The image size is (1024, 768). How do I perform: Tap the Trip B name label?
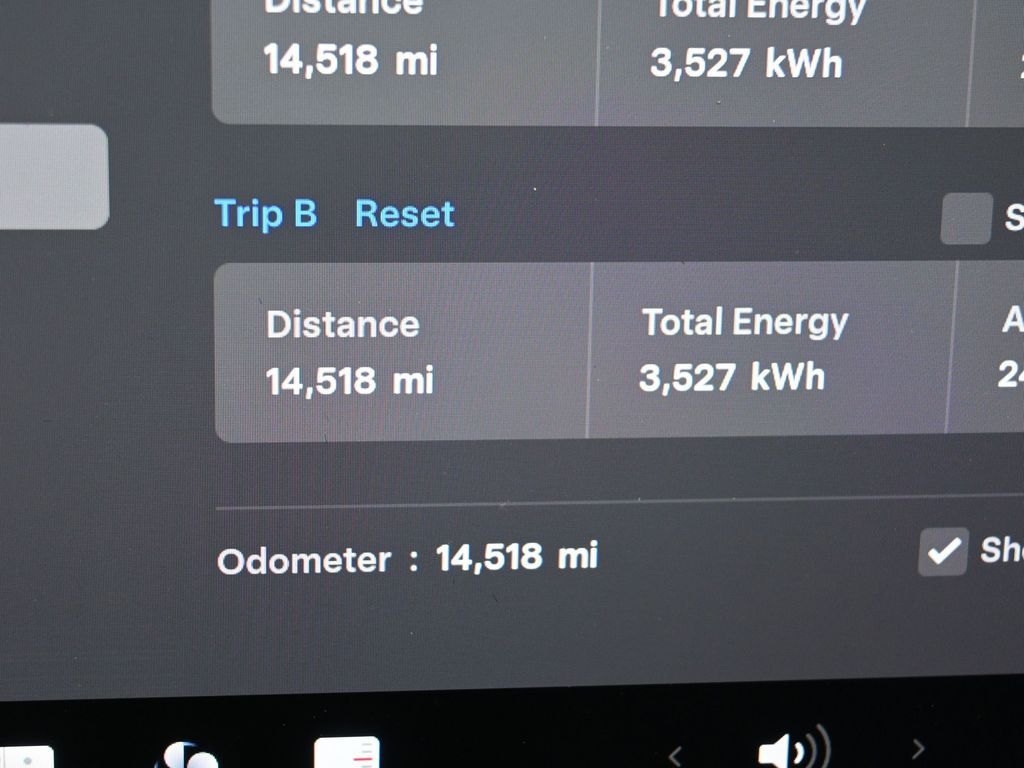click(266, 214)
